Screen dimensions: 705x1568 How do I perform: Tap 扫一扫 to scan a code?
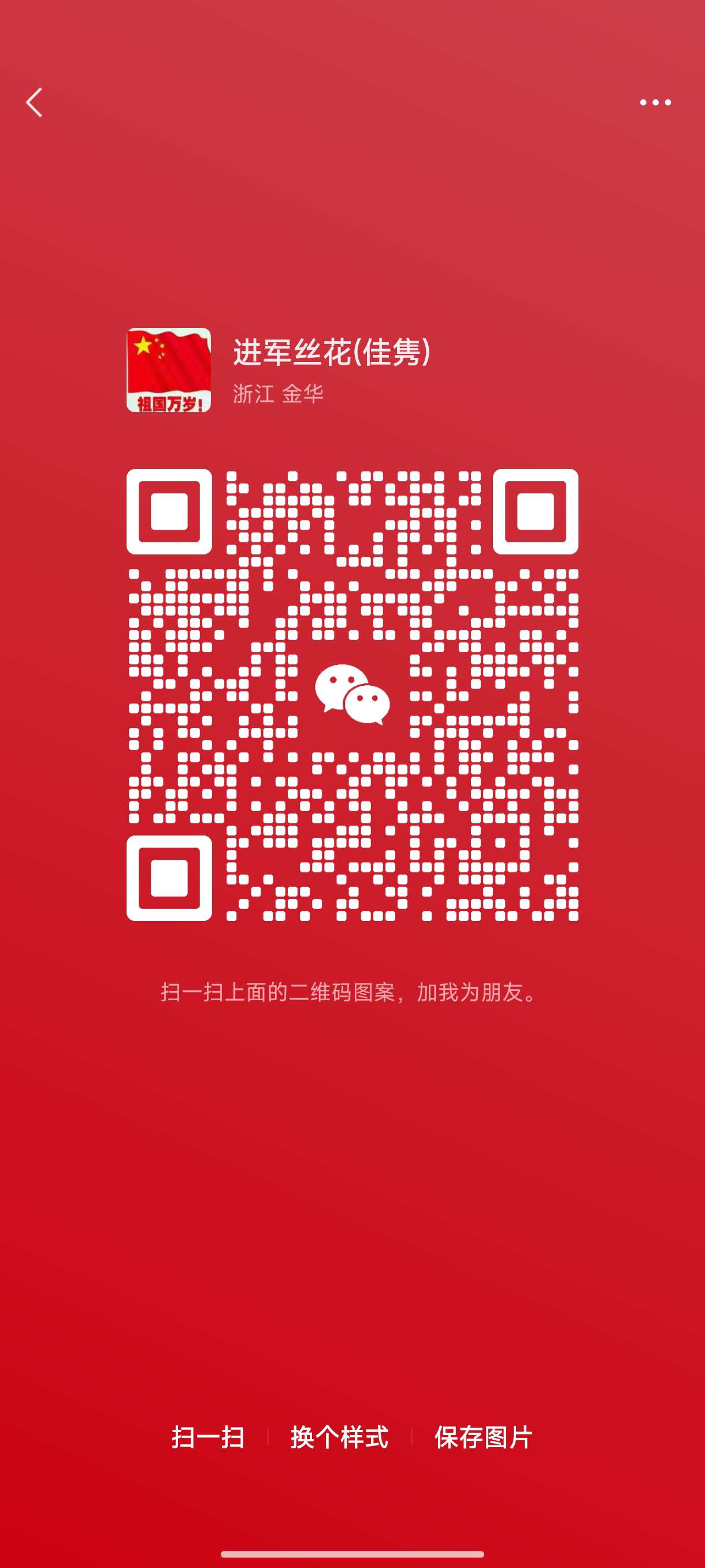(x=208, y=1437)
